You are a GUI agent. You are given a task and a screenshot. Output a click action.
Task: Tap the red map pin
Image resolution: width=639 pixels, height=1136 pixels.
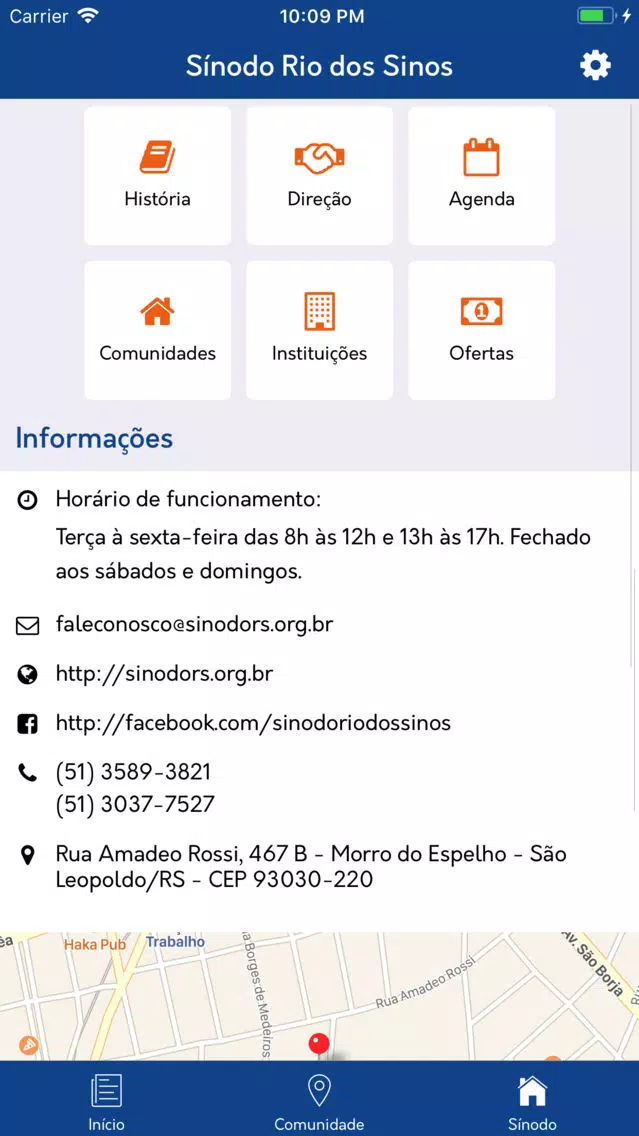pos(319,1046)
